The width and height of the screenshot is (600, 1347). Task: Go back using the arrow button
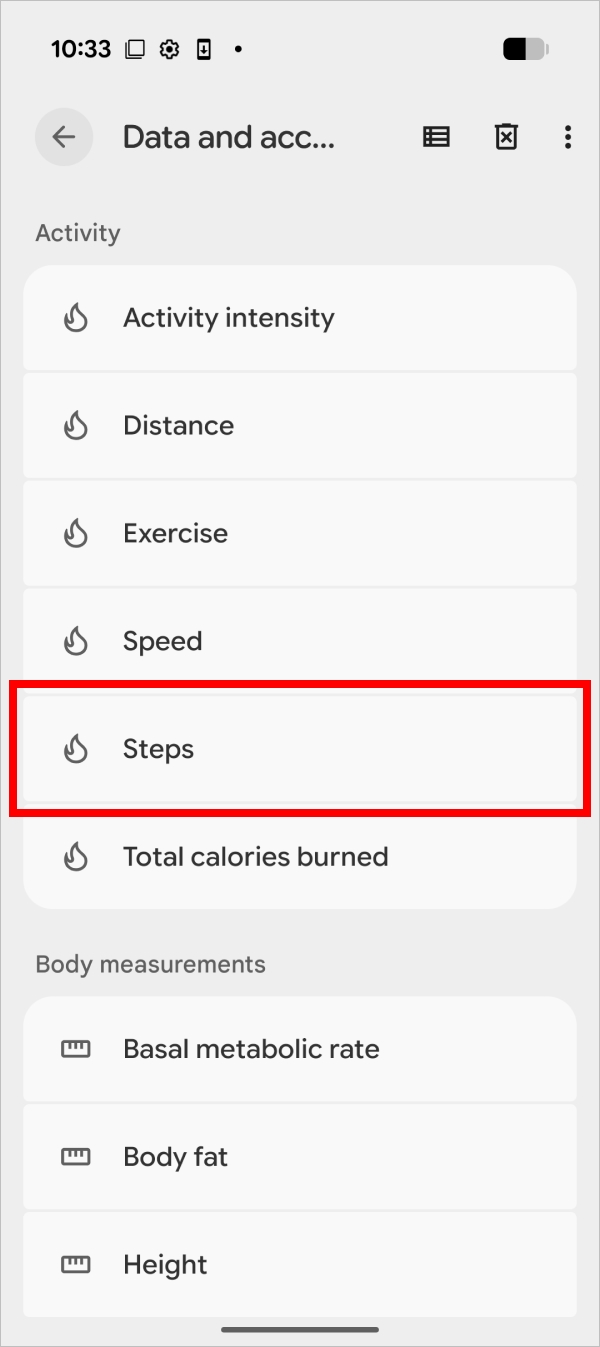click(64, 137)
